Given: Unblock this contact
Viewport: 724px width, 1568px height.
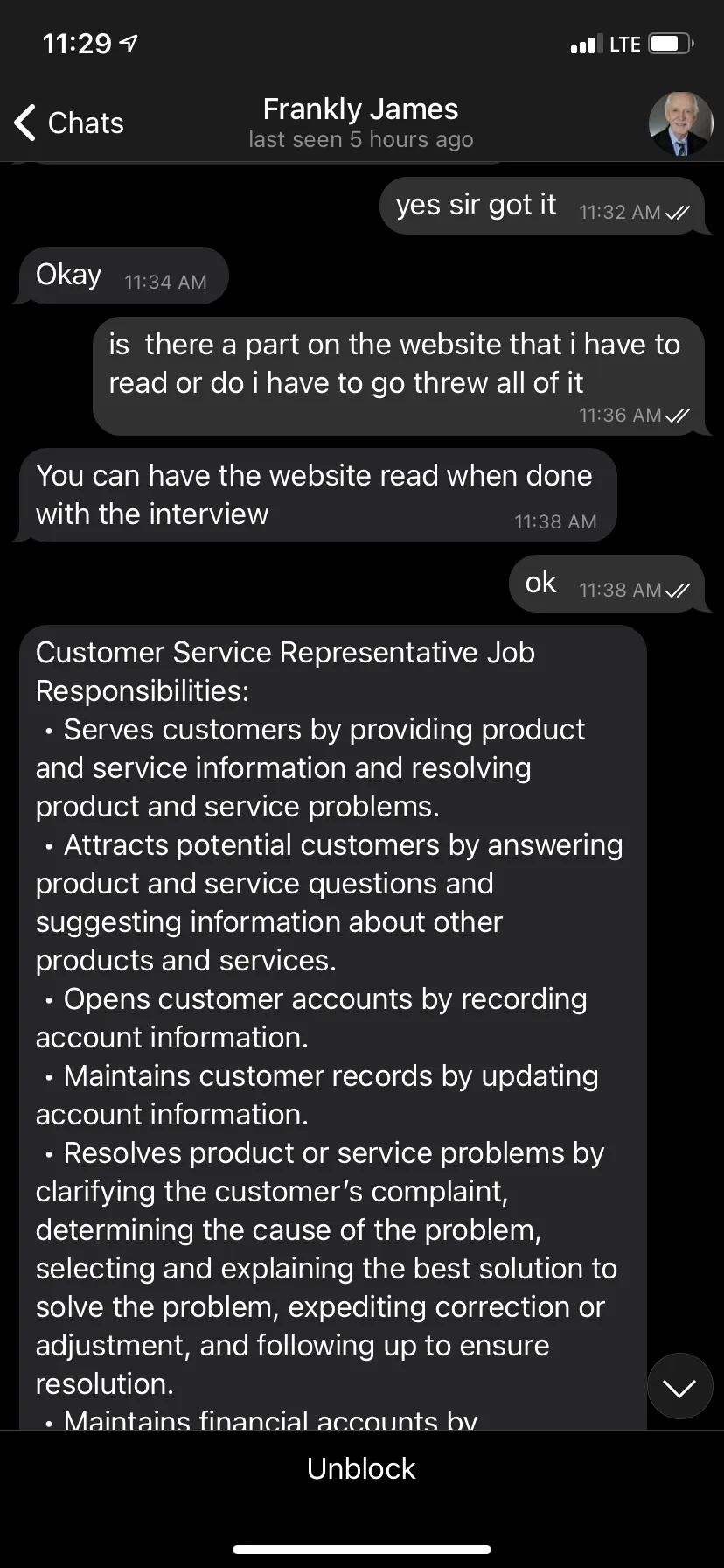Looking at the screenshot, I should [361, 1468].
